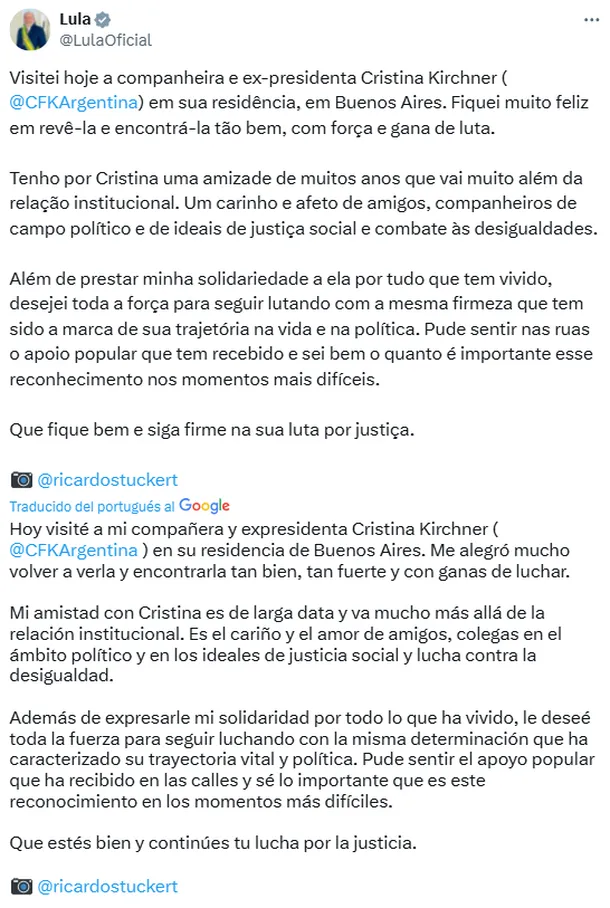Tap the @LulaOficial handle

pyautogui.click(x=106, y=40)
